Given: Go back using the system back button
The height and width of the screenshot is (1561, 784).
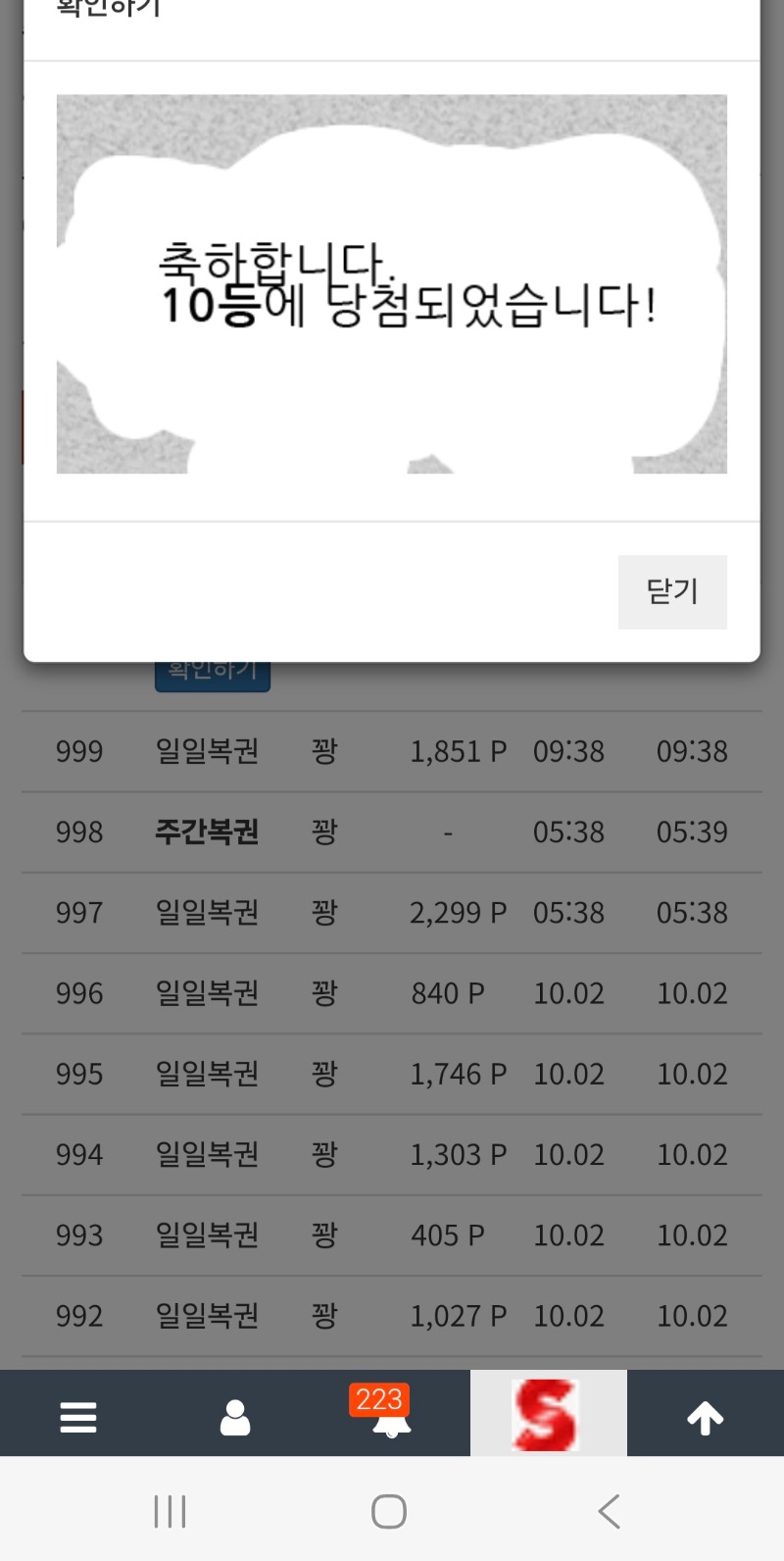Looking at the screenshot, I should point(609,1511).
